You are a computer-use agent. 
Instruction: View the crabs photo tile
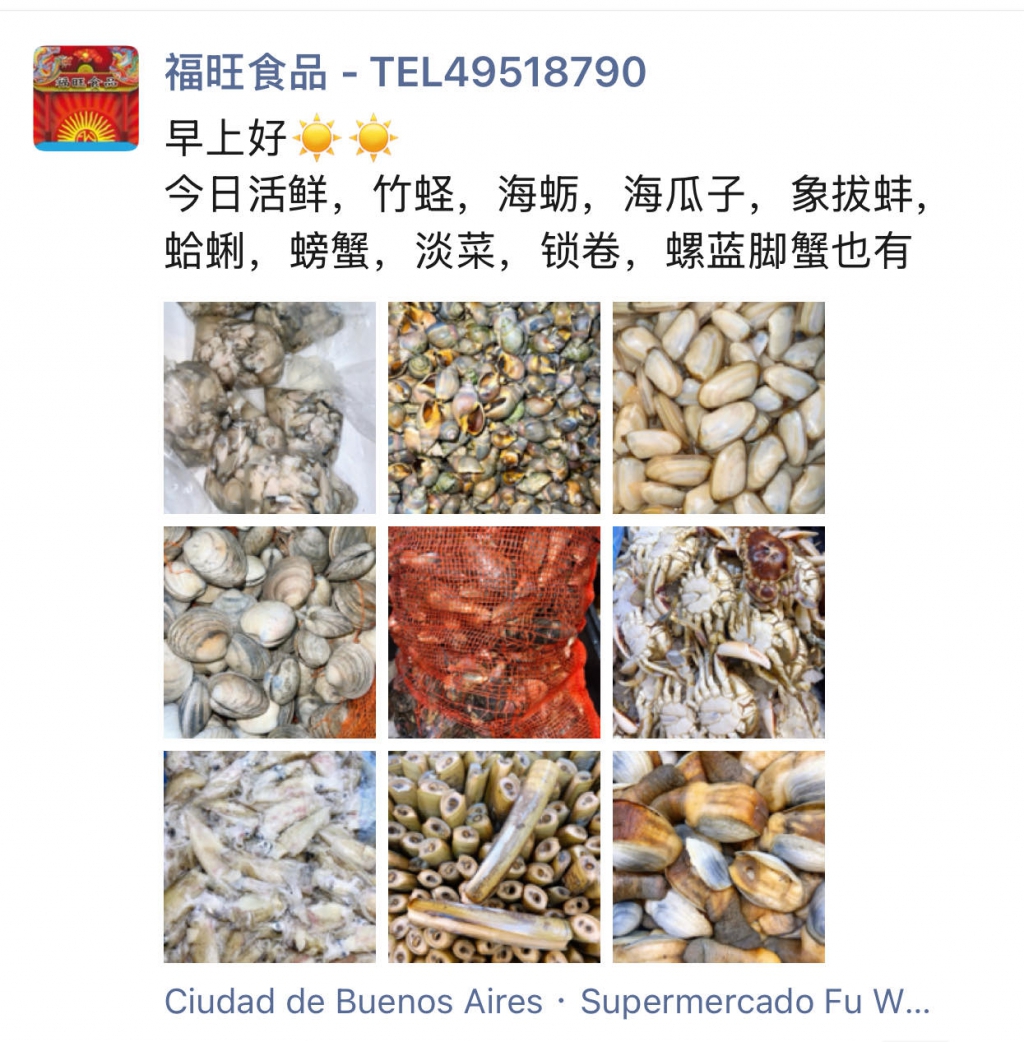tap(718, 632)
